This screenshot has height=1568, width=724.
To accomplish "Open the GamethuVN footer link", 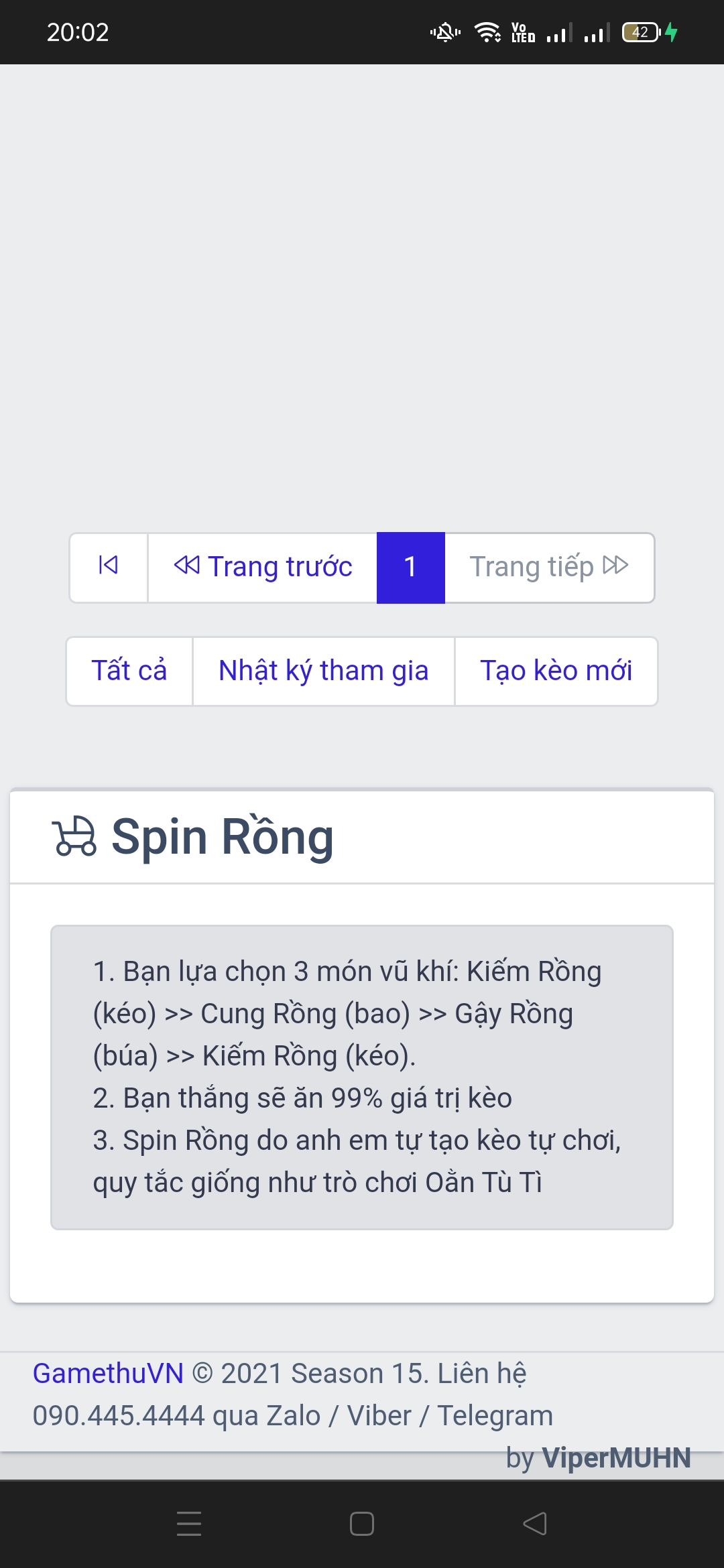I will (108, 1373).
